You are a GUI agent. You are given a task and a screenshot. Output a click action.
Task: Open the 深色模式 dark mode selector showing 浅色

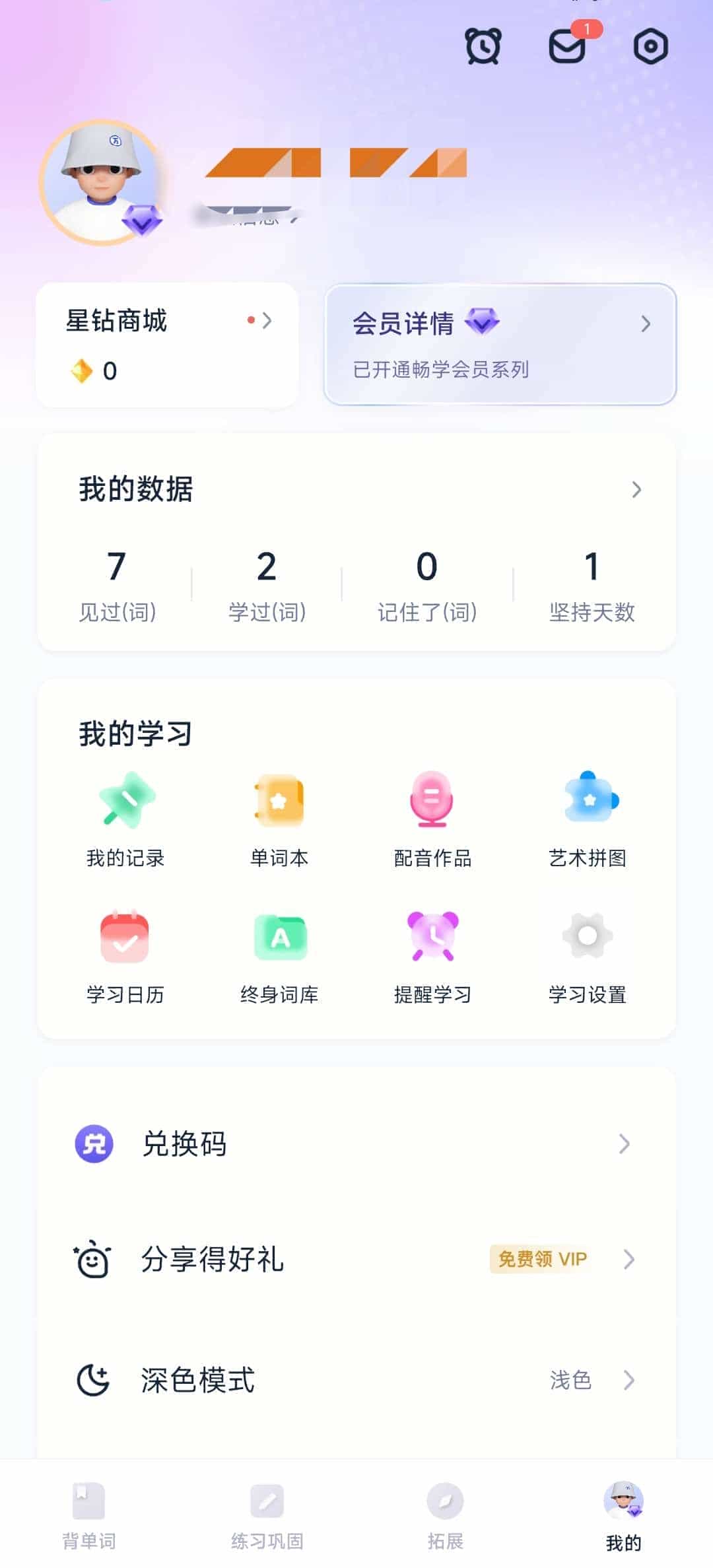click(x=568, y=1380)
